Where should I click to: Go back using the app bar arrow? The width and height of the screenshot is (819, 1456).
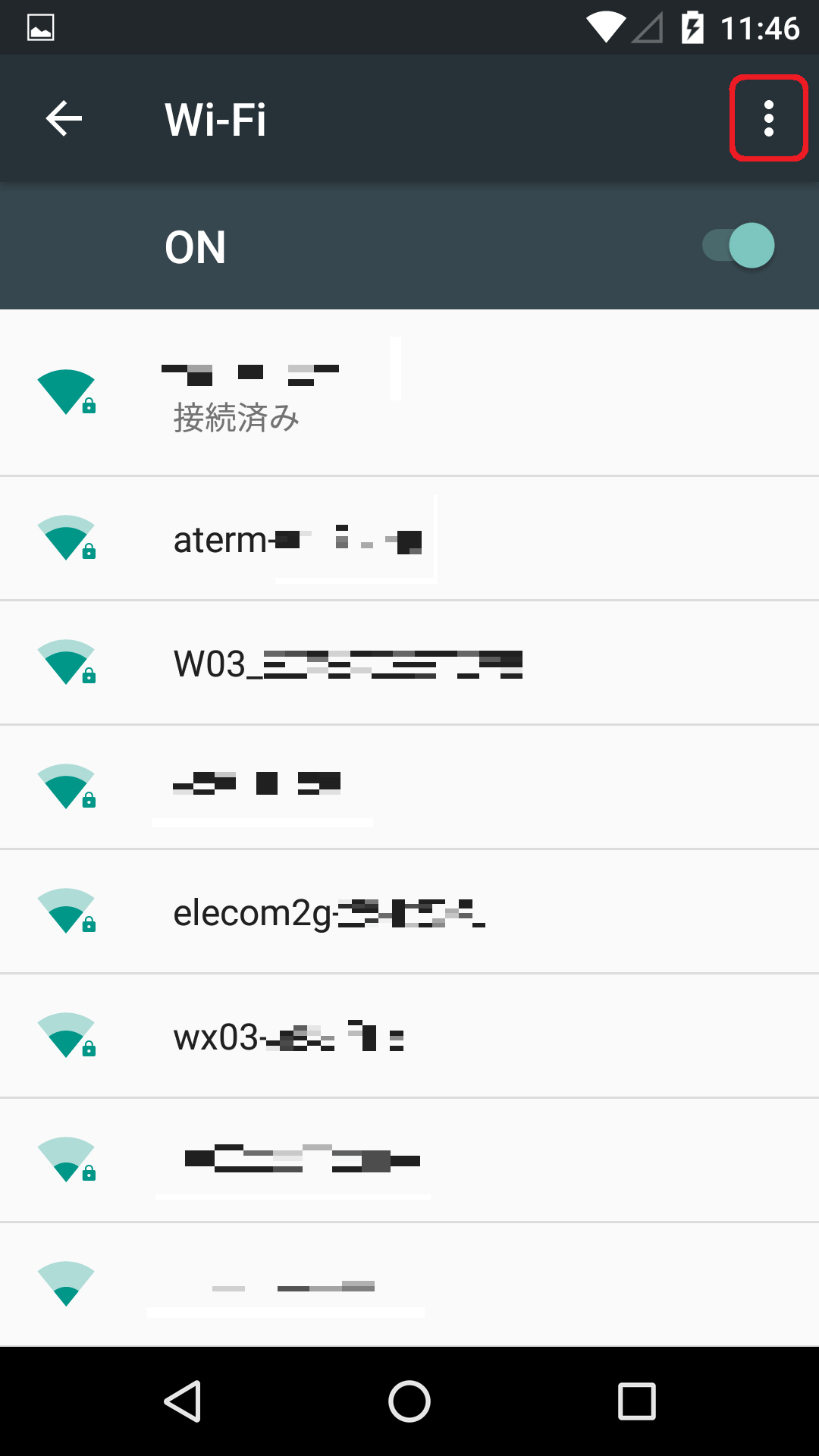point(64,118)
